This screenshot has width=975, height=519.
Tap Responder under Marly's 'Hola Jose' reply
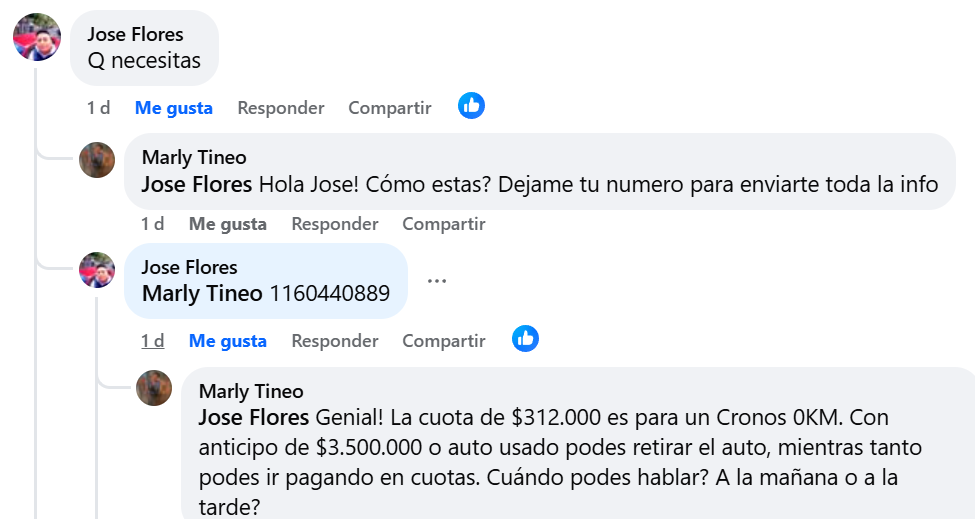pos(334,224)
